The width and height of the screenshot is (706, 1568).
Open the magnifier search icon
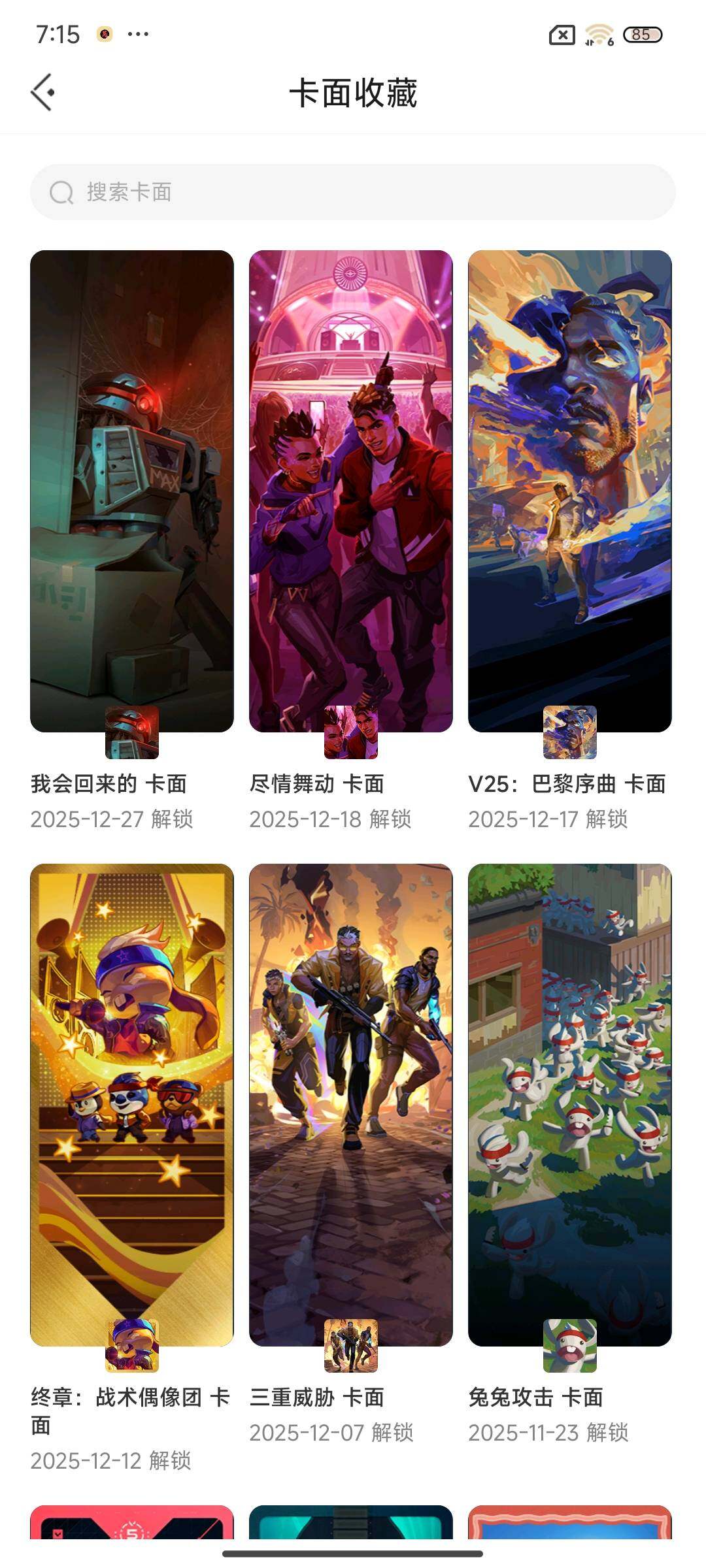click(61, 191)
